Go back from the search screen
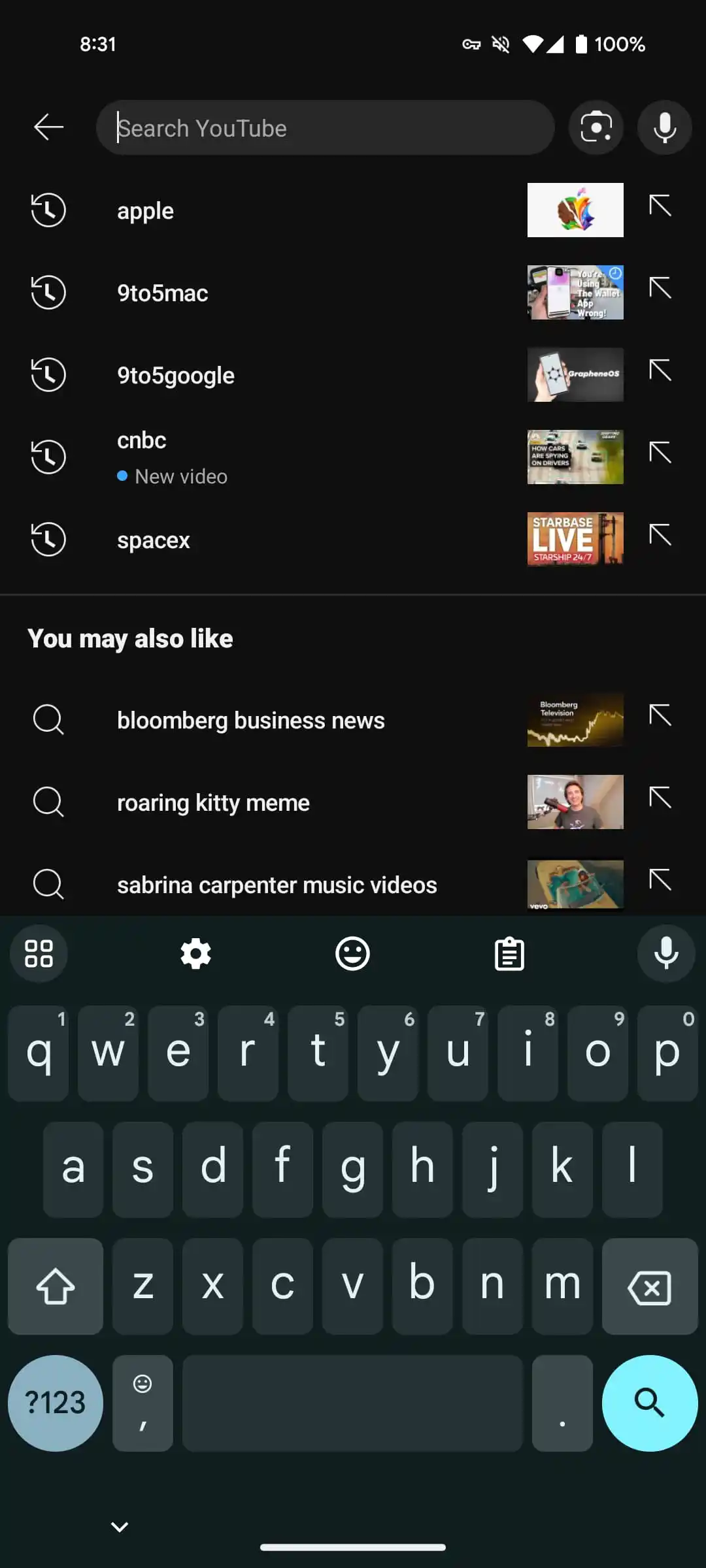Image resolution: width=706 pixels, height=1568 pixels. (49, 127)
